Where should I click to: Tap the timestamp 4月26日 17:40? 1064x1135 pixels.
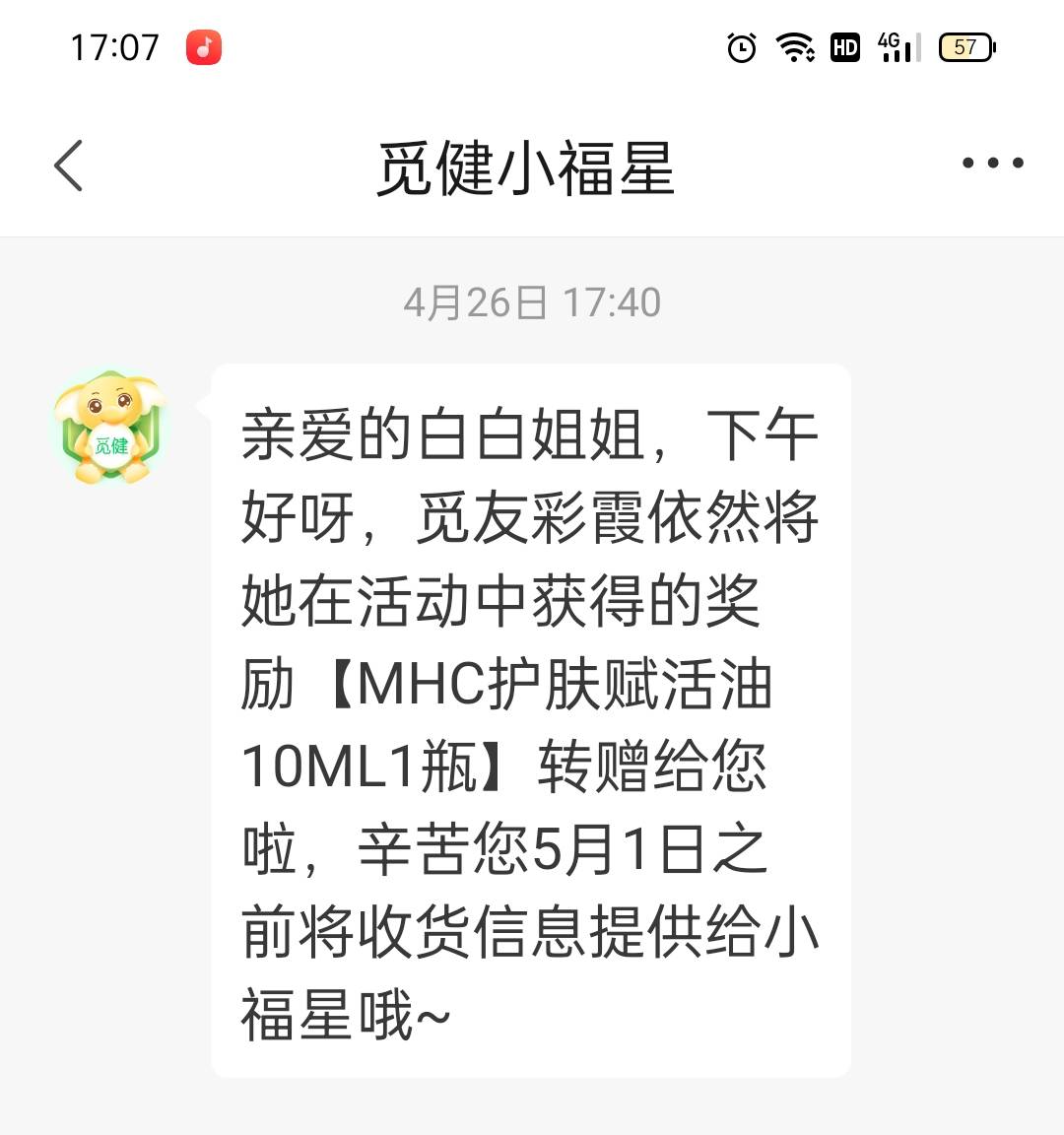tap(532, 302)
